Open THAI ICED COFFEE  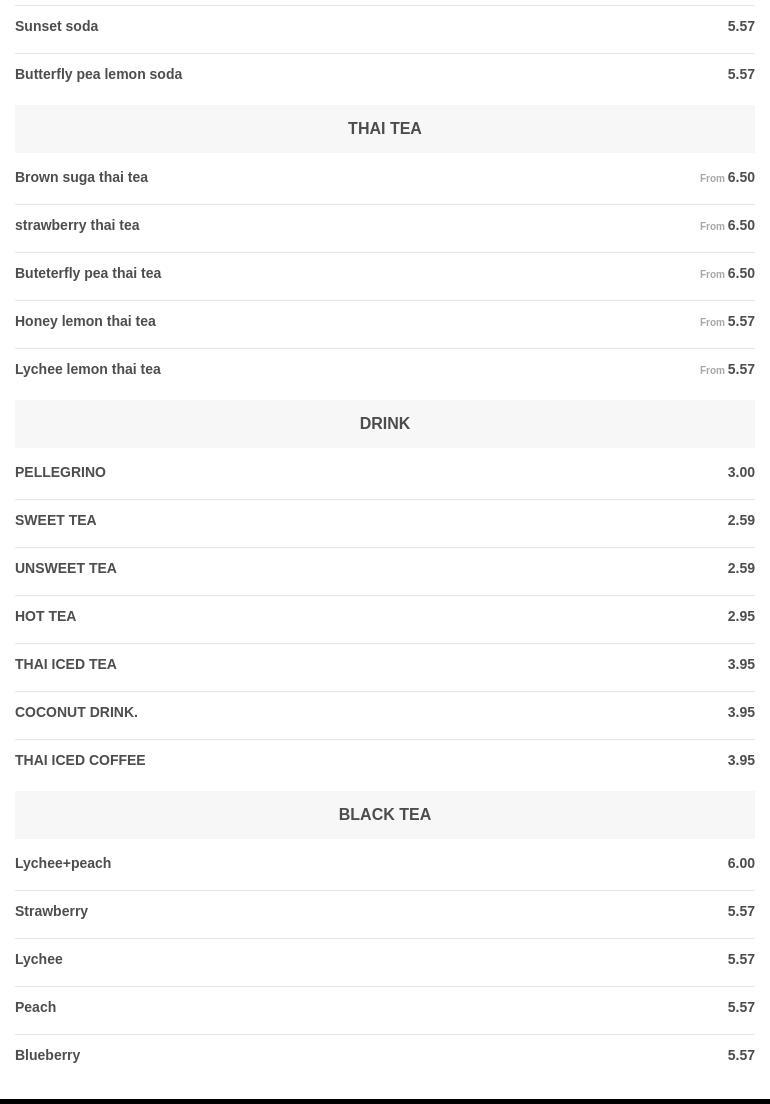(80, 760)
